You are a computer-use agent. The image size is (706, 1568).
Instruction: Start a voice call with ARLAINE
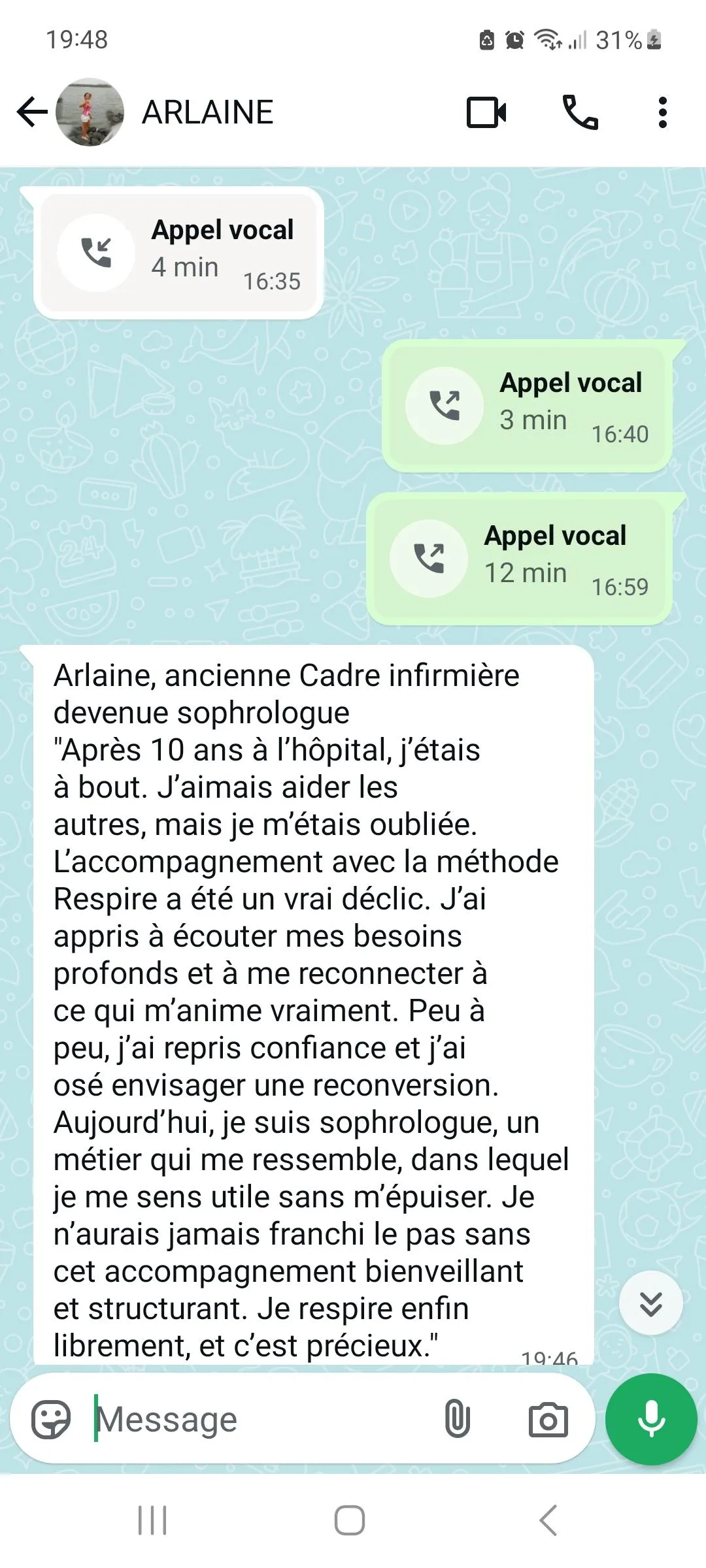click(x=580, y=112)
